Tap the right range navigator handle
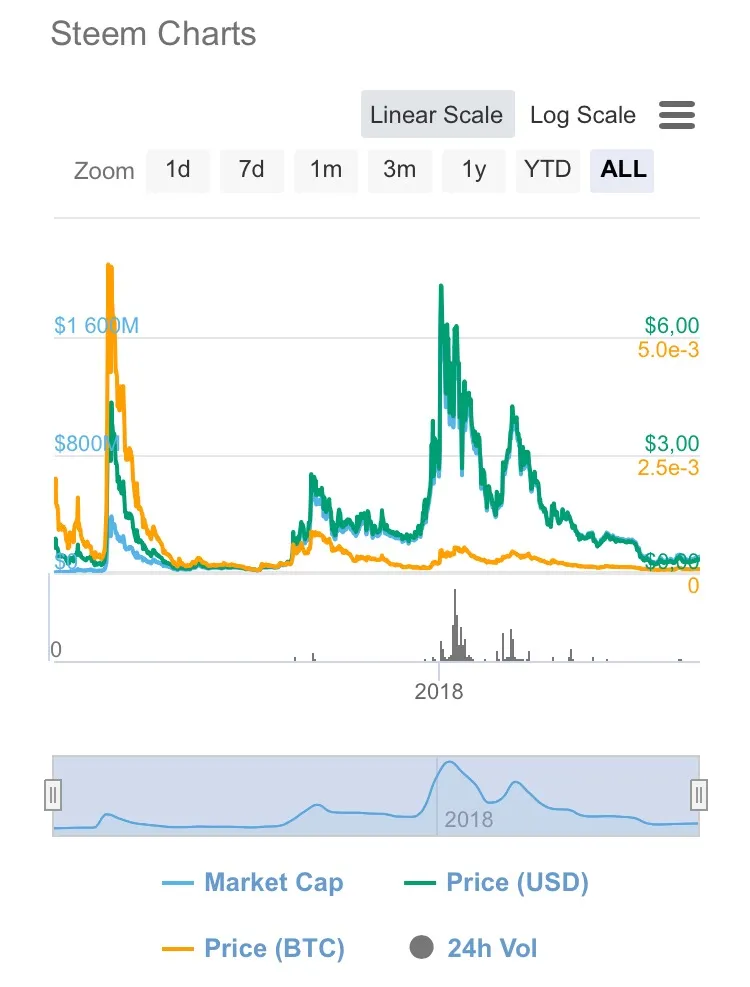This screenshot has width=750, height=987. tap(699, 795)
